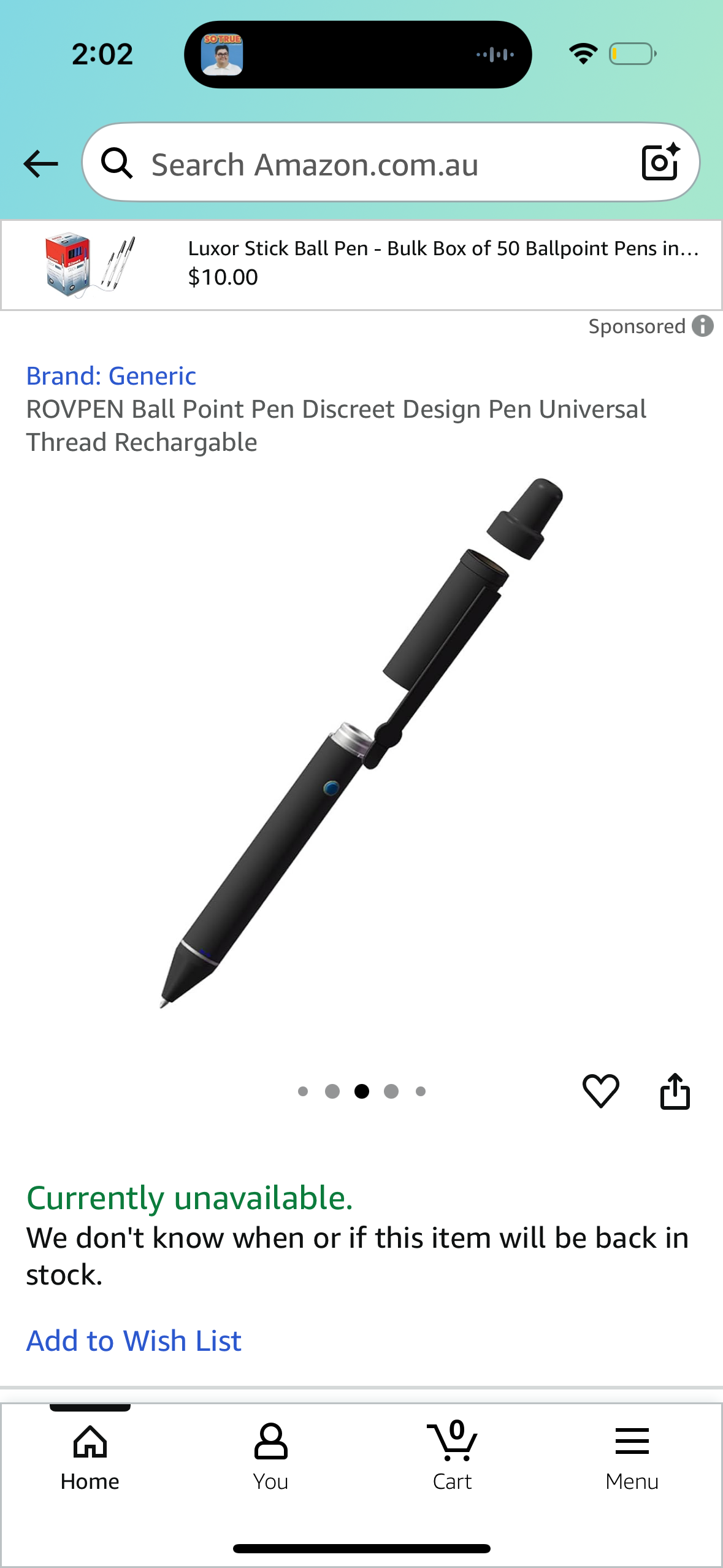View the ROVPEN pen product image
723x1568 pixels.
[x=361, y=742]
